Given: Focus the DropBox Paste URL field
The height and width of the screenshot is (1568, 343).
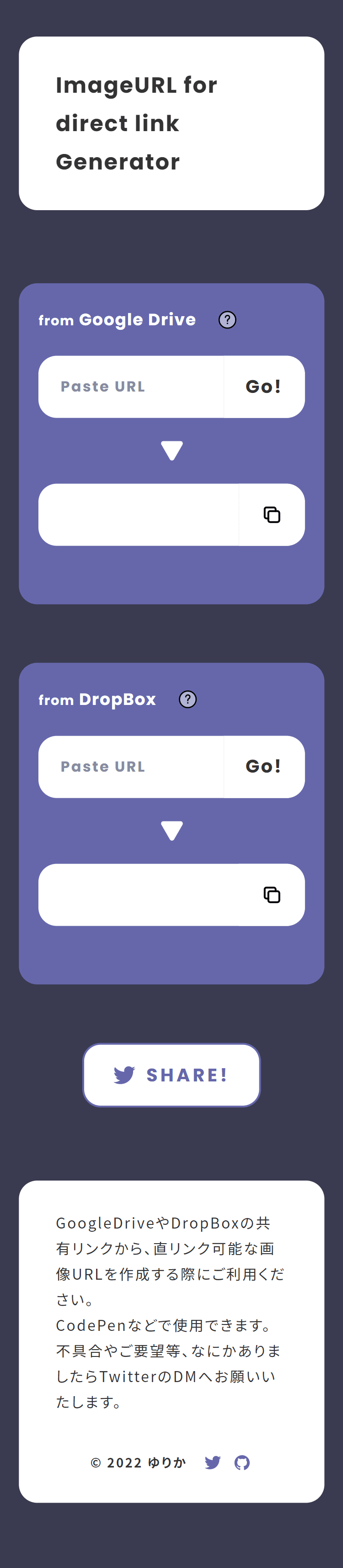Looking at the screenshot, I should [131, 766].
